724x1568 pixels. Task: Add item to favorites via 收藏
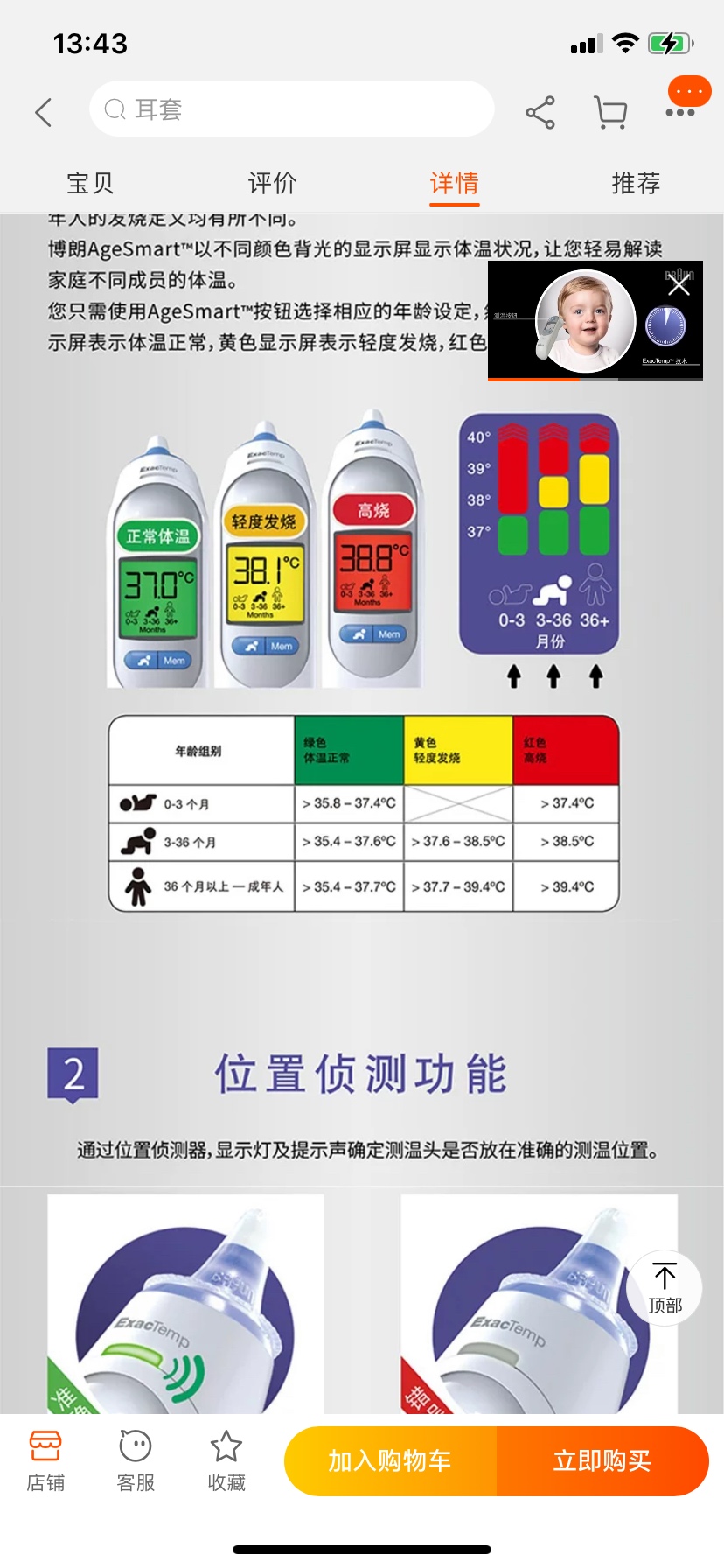click(226, 1460)
